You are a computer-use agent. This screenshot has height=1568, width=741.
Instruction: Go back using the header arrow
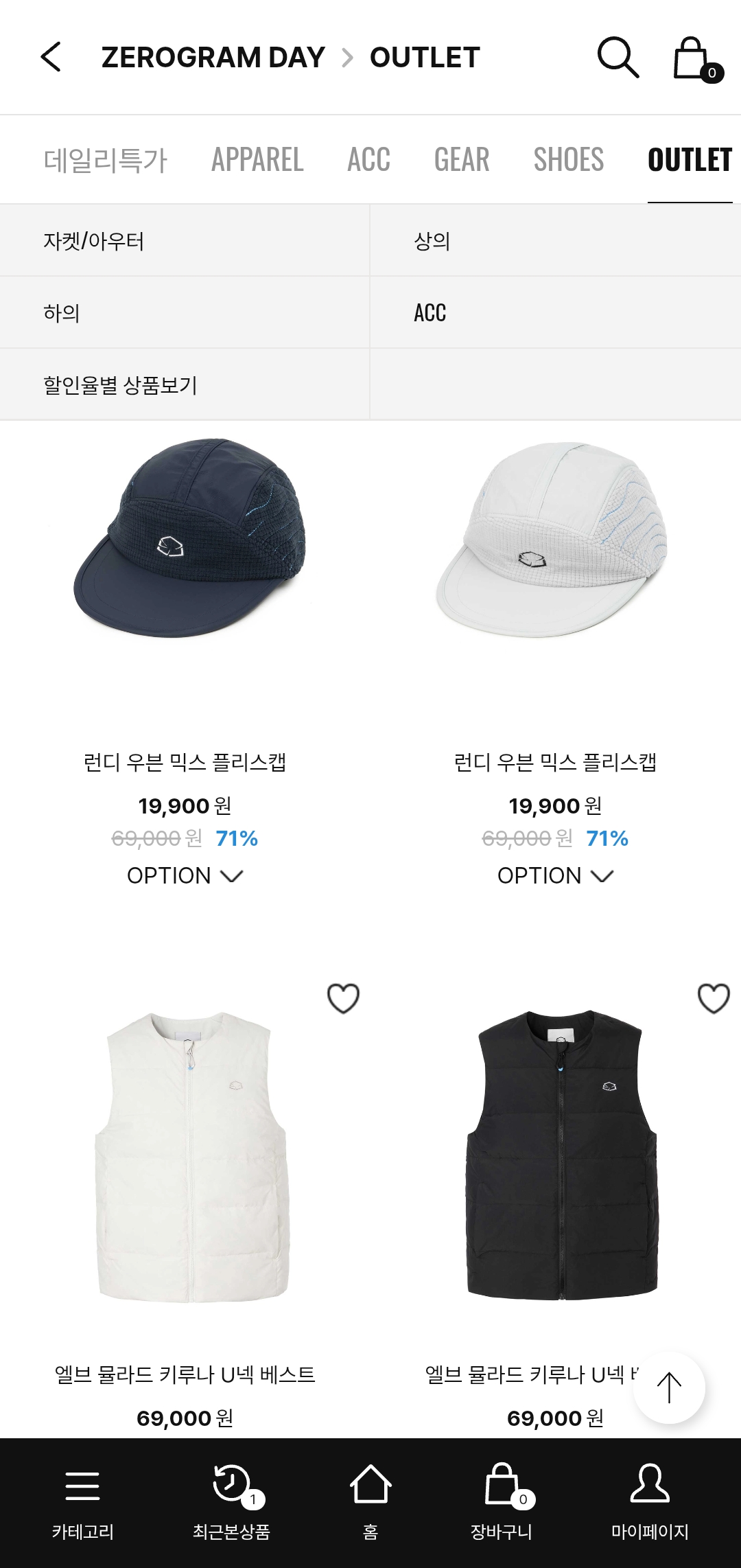51,57
